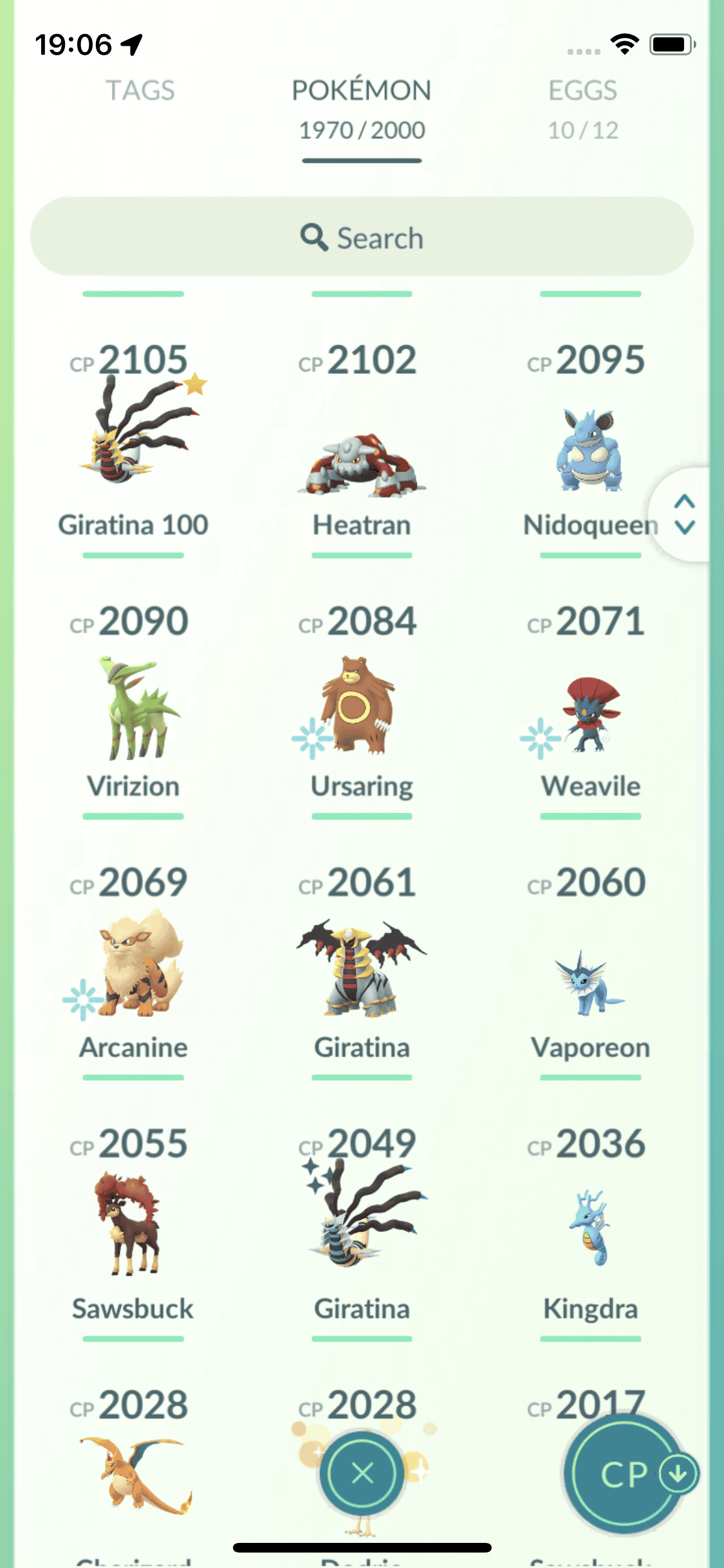Image resolution: width=724 pixels, height=1568 pixels.
Task: Switch to the Tags tab
Action: pos(140,91)
